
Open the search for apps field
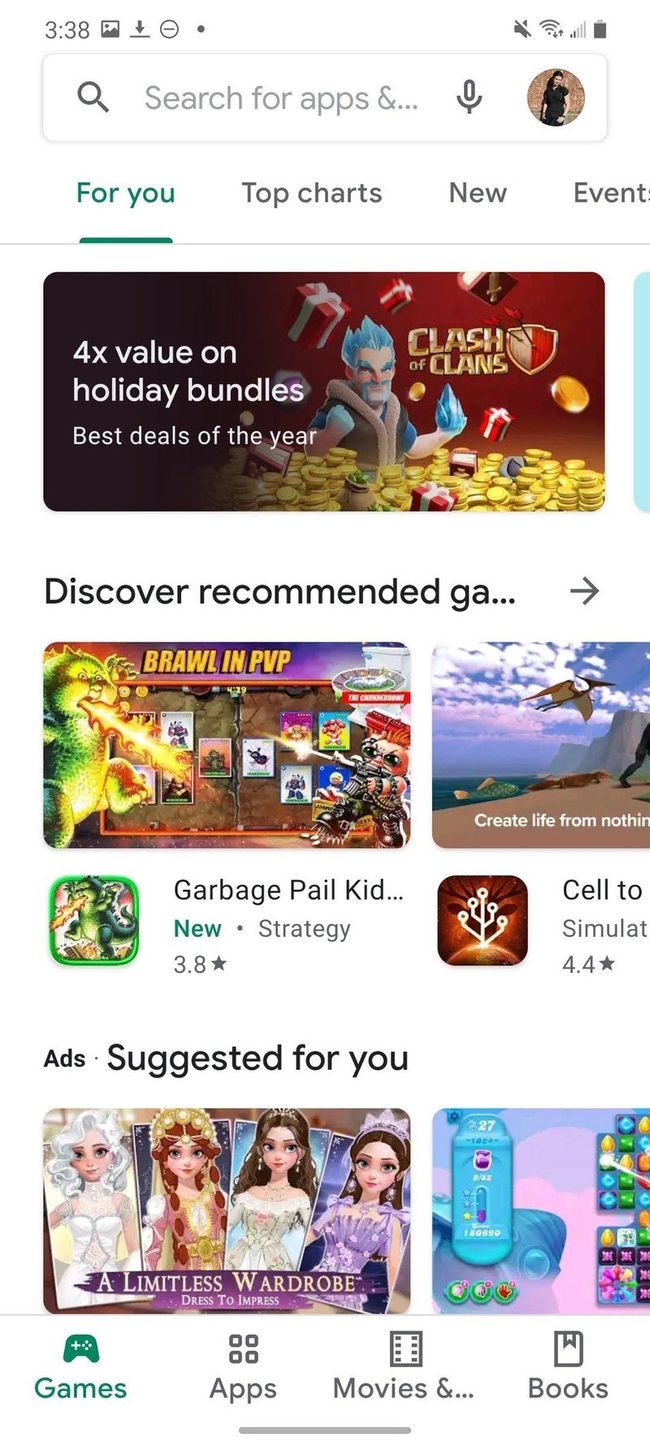[x=280, y=98]
